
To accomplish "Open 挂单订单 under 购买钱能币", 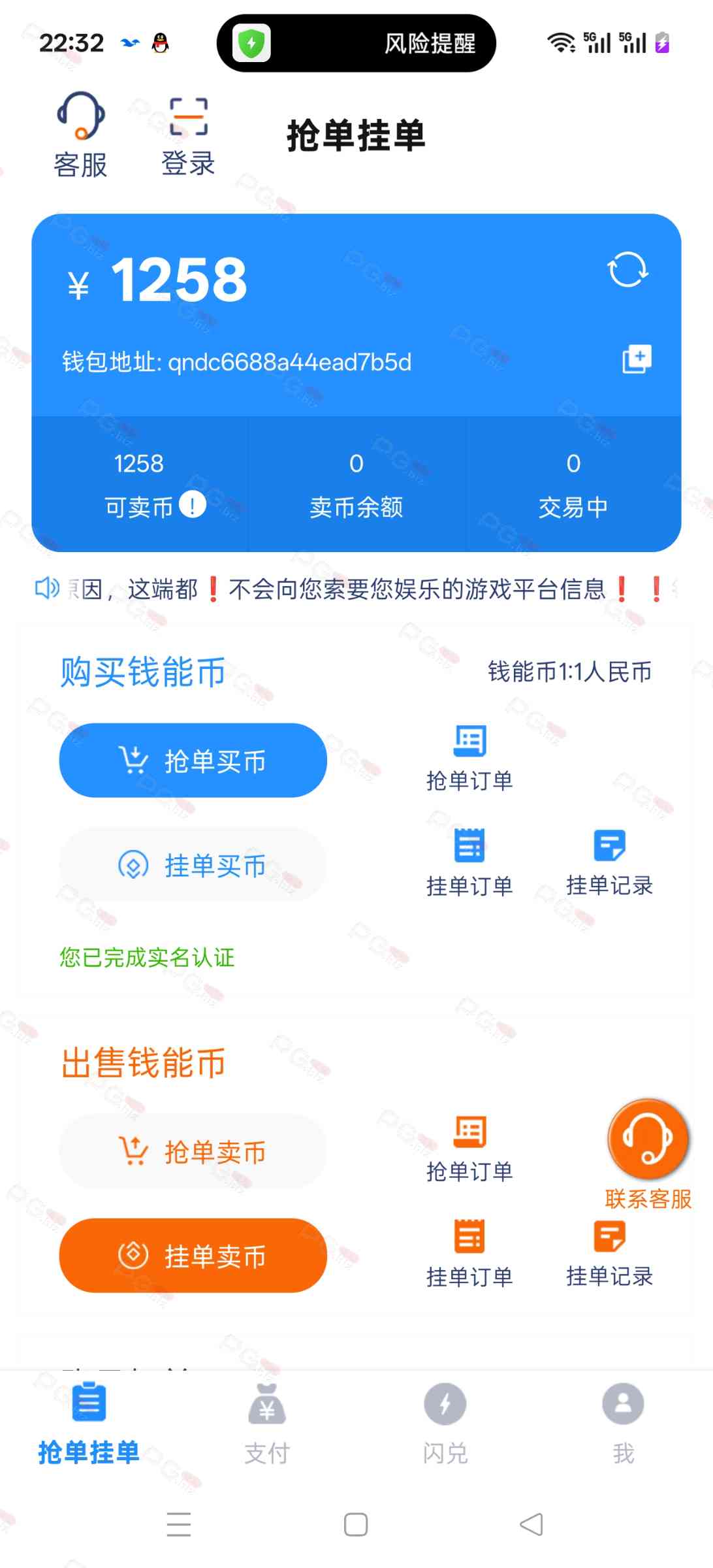I will [469, 862].
